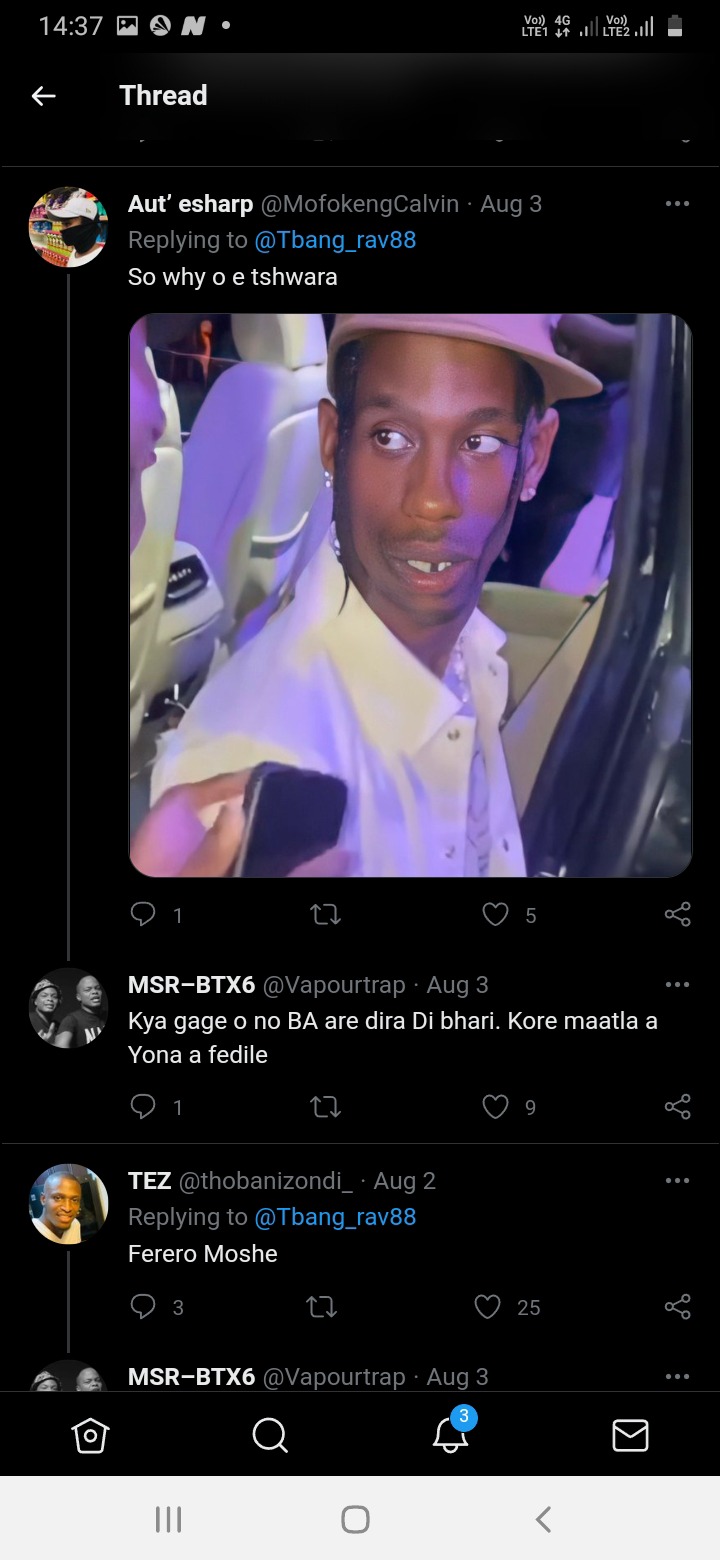Reply to the 'Kya gage o no BA' tweet
This screenshot has height=1560, width=720.
(145, 1106)
